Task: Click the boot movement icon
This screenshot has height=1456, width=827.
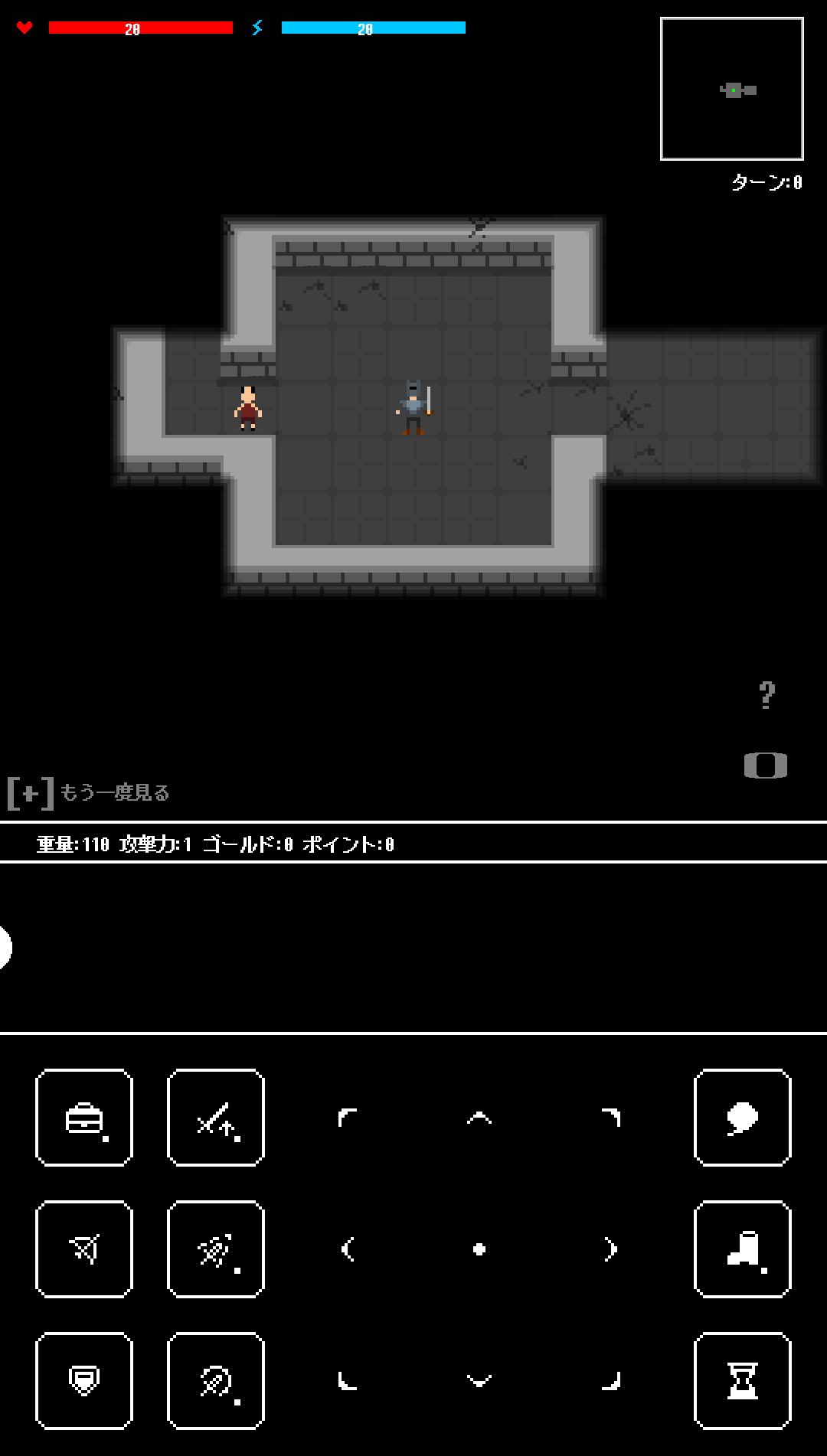Action: [741, 1250]
